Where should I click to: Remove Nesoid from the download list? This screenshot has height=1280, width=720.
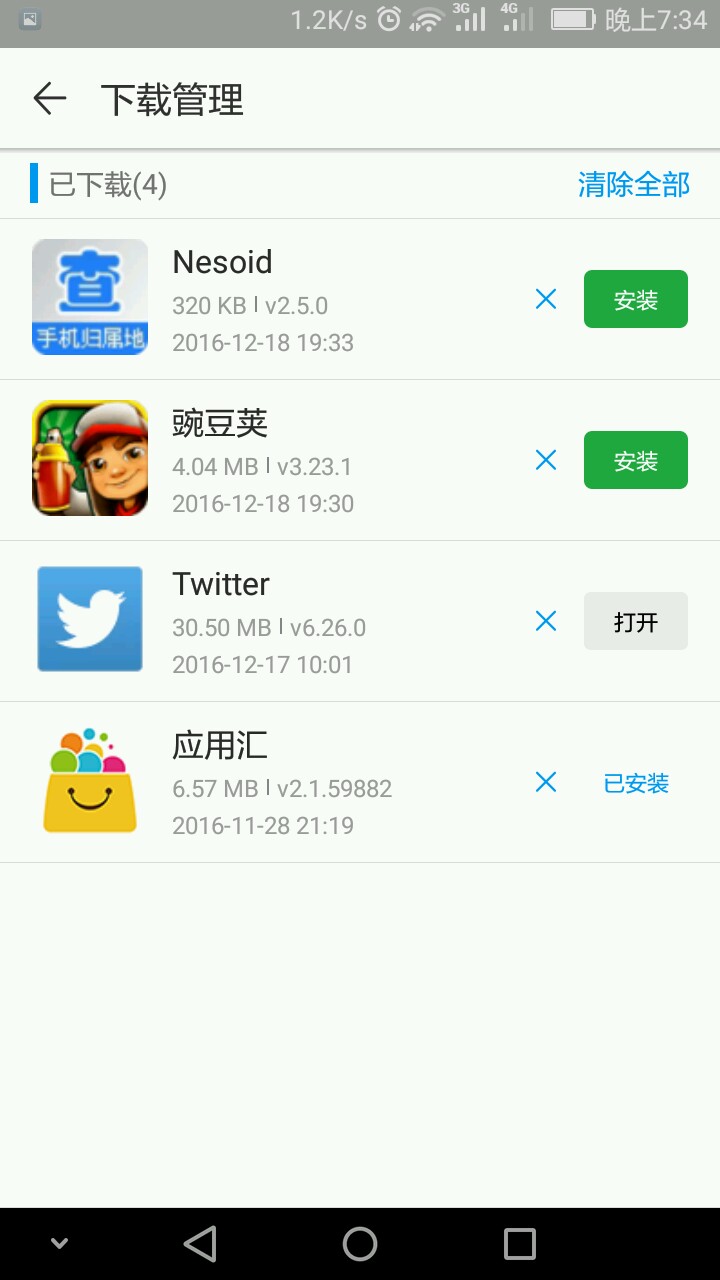(x=545, y=299)
